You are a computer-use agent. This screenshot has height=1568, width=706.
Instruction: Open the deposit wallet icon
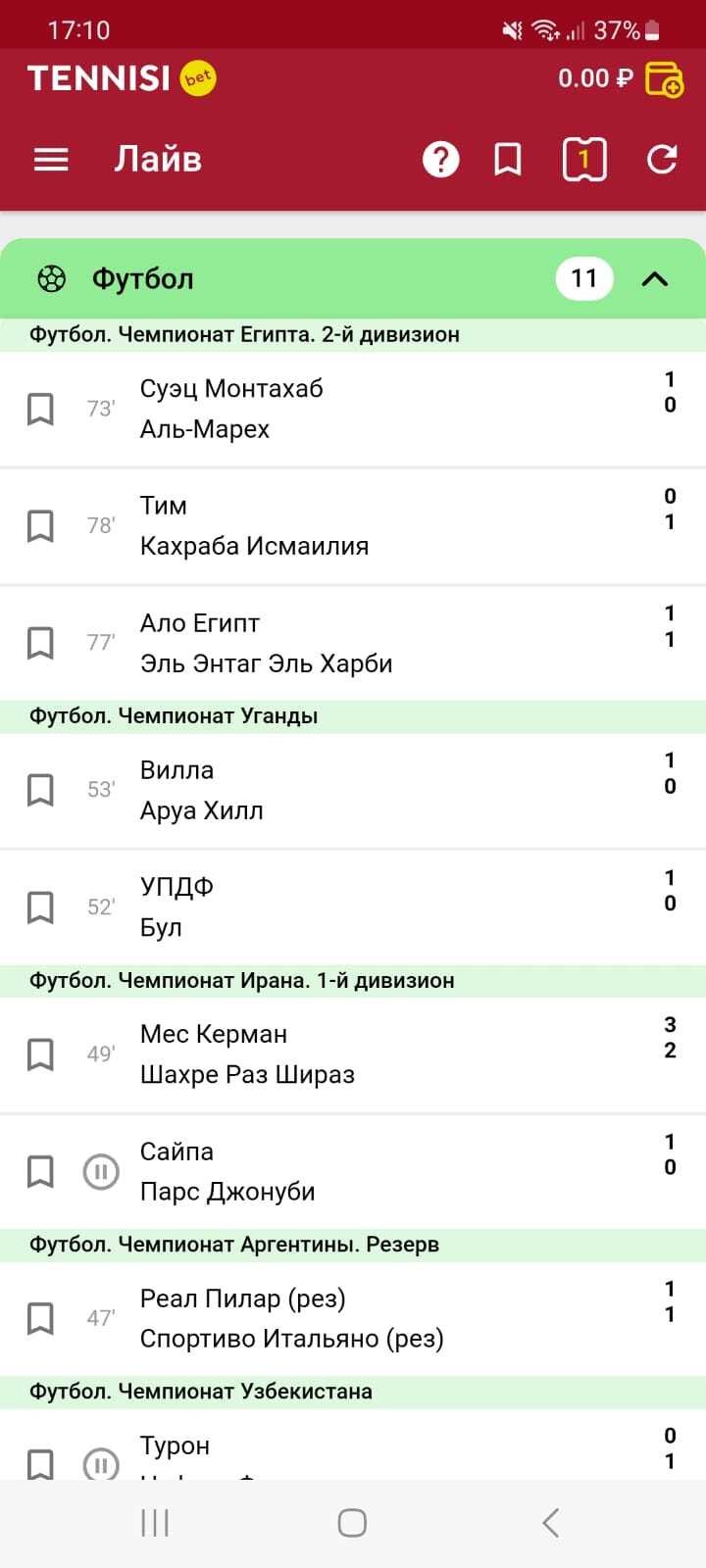pyautogui.click(x=664, y=79)
